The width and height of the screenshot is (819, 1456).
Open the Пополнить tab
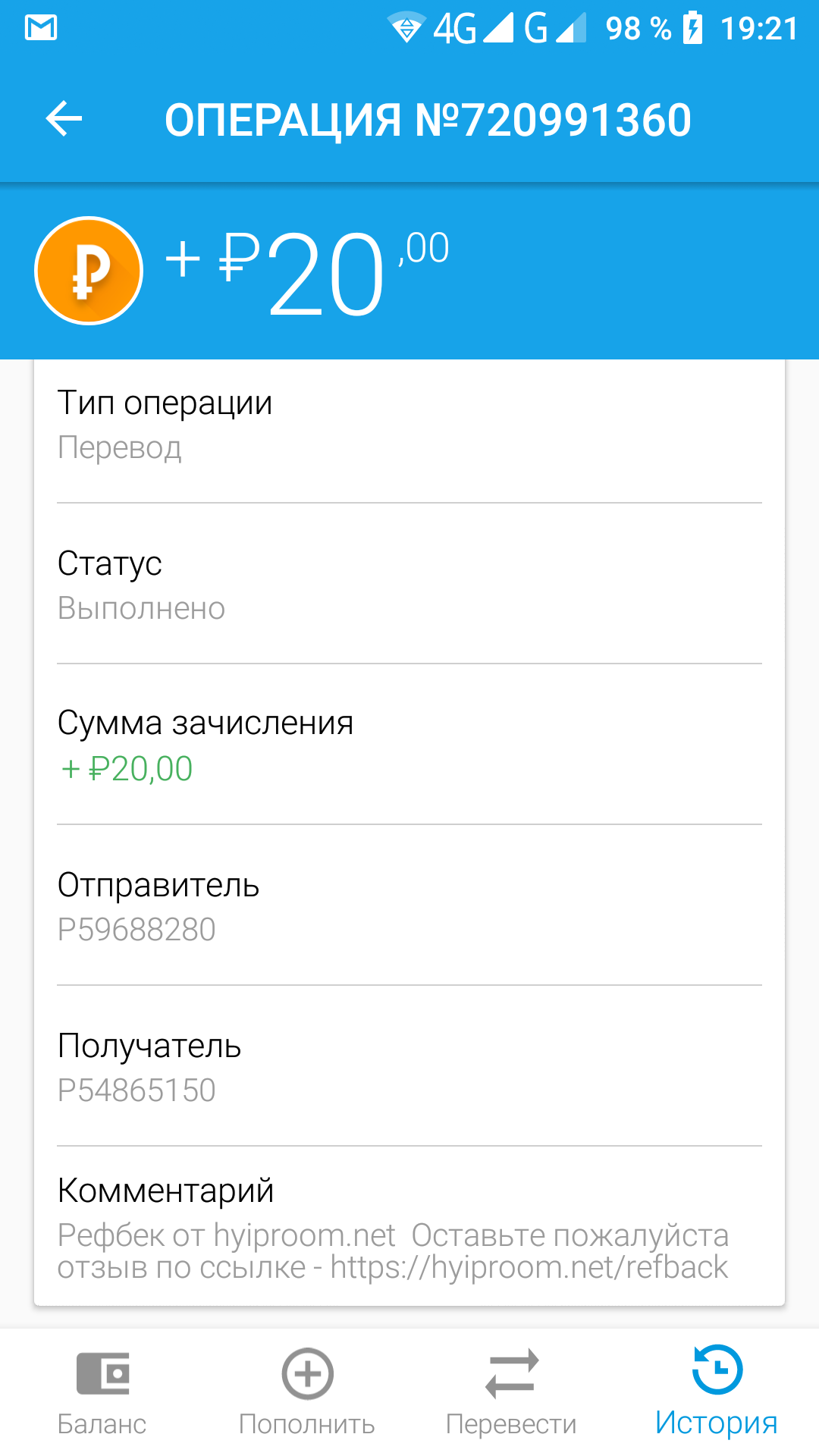[307, 1392]
